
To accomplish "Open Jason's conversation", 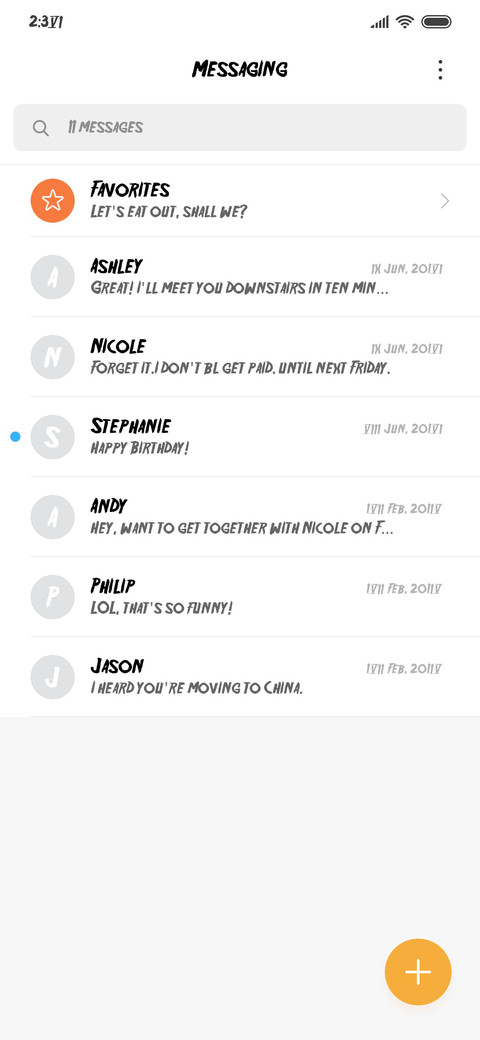I will point(240,677).
